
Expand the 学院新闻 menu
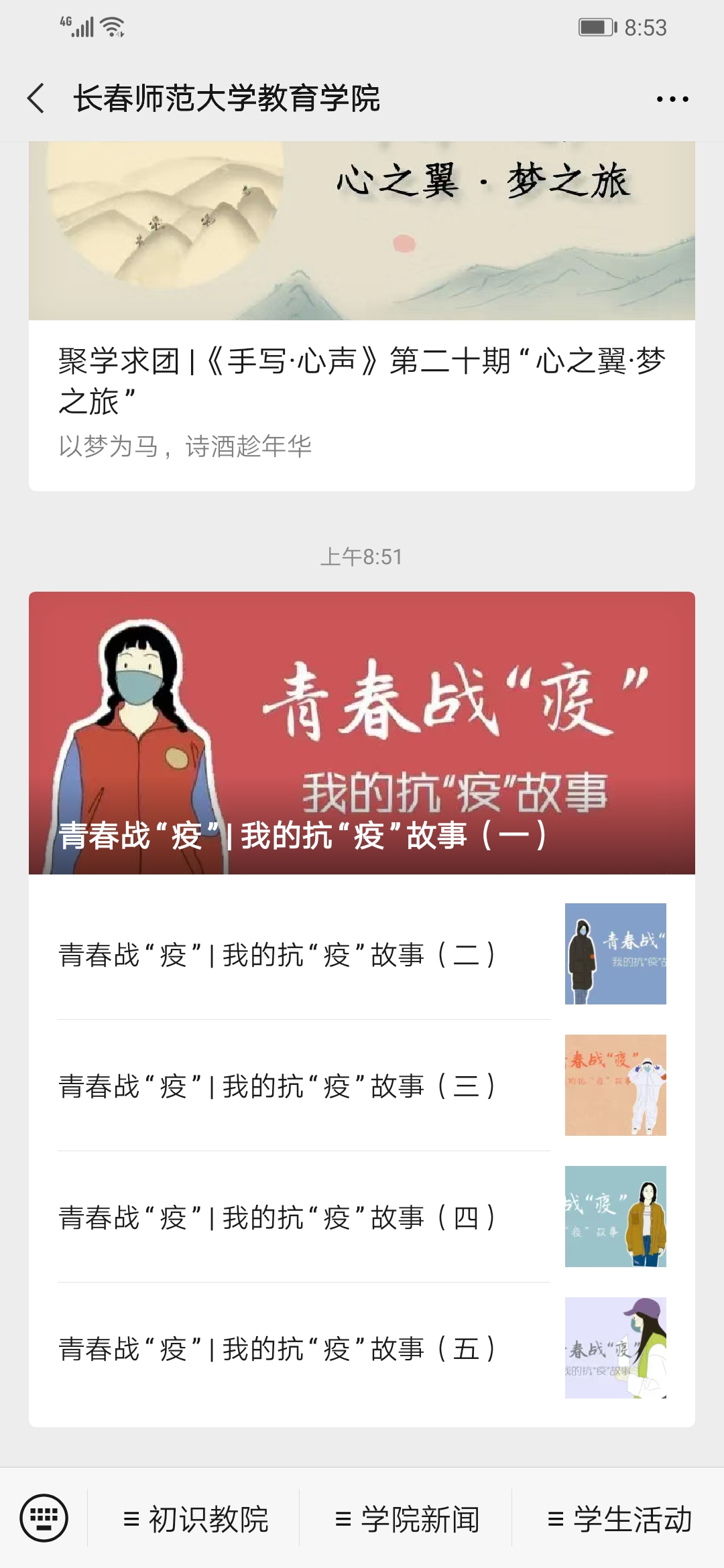coord(406,1519)
